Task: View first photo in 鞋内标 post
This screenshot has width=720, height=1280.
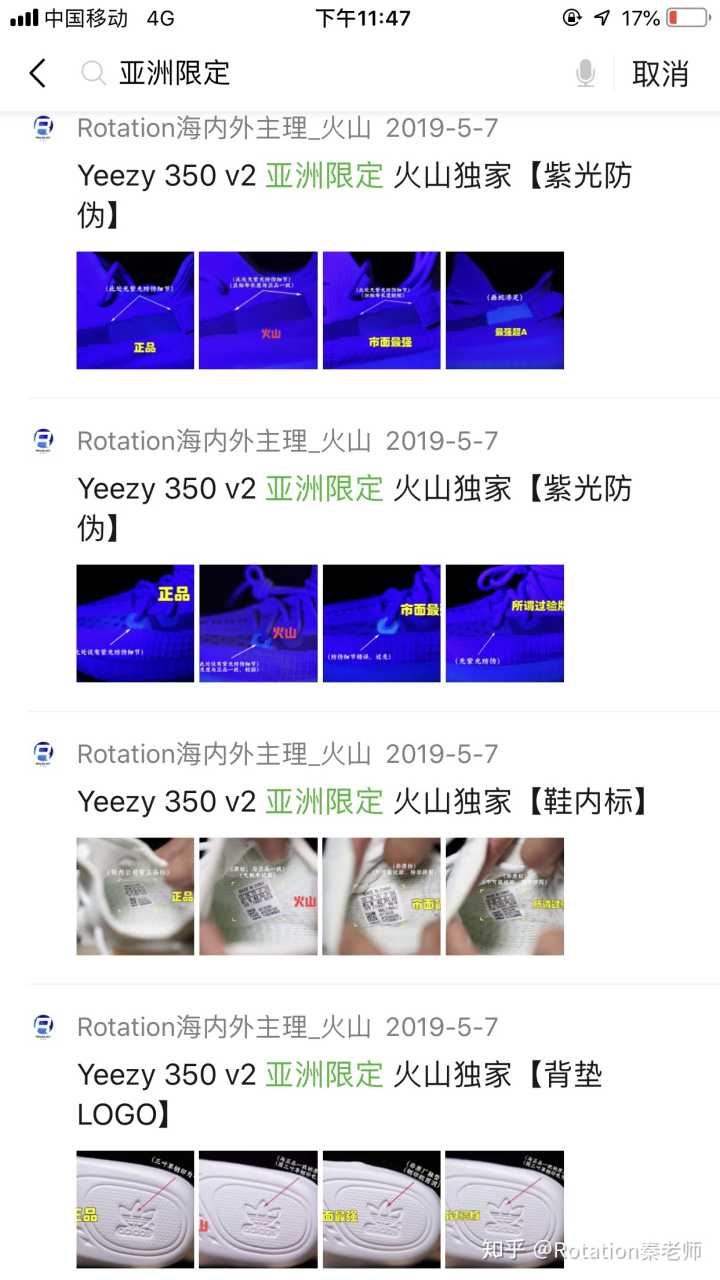Action: [x=136, y=896]
